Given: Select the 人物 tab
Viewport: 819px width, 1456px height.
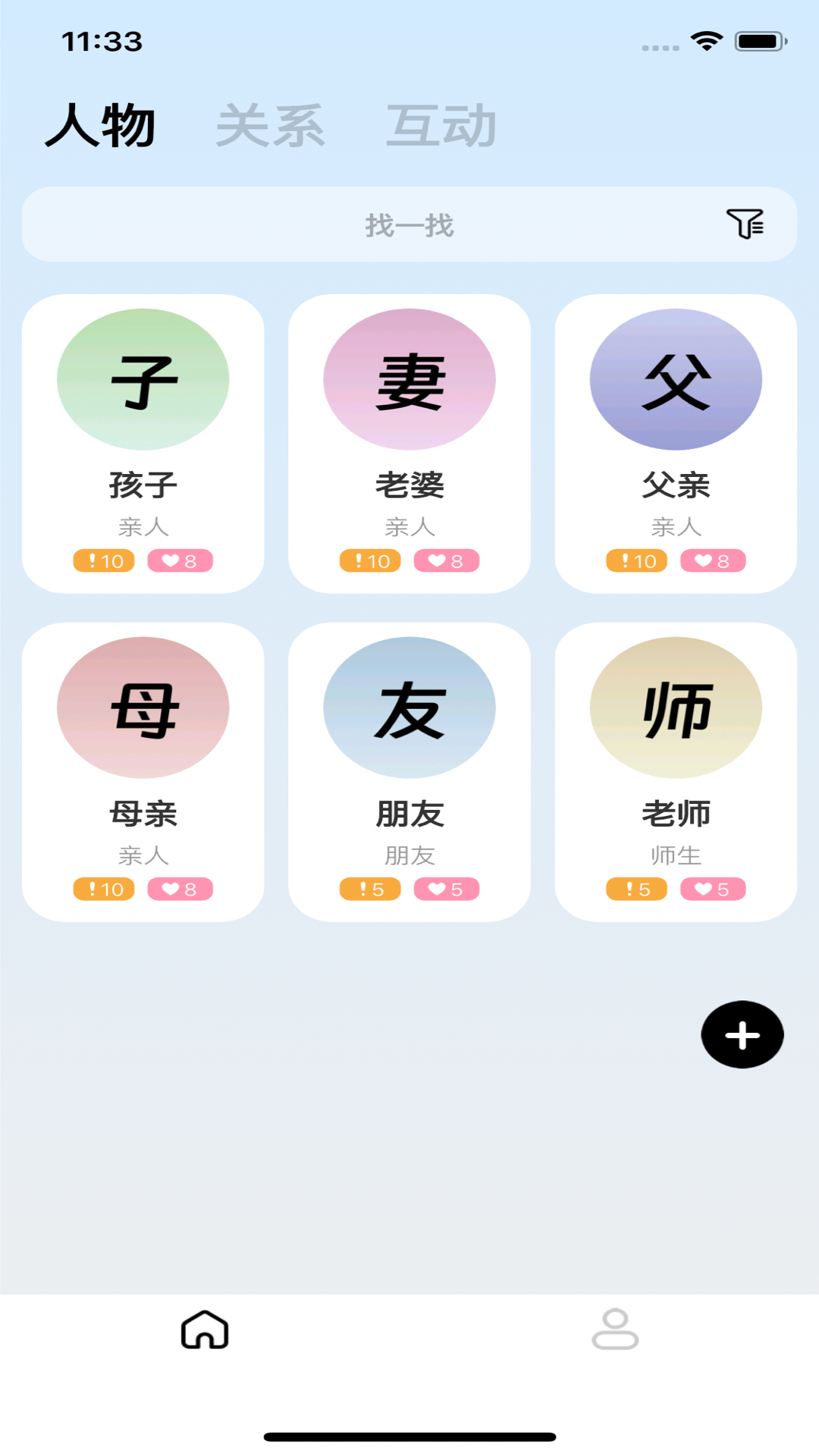Looking at the screenshot, I should 101,126.
